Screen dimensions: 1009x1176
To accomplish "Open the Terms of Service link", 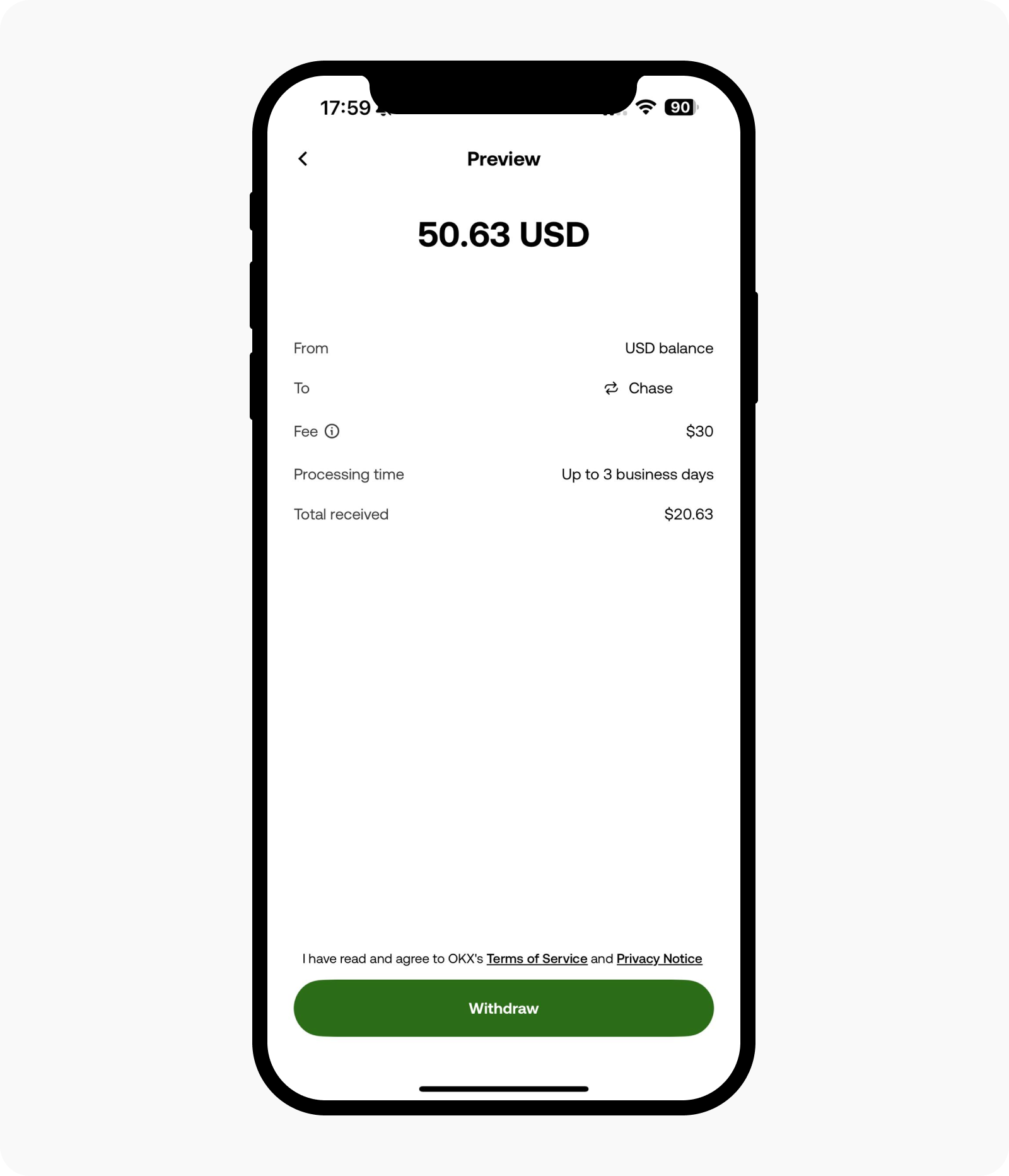I will 537,959.
